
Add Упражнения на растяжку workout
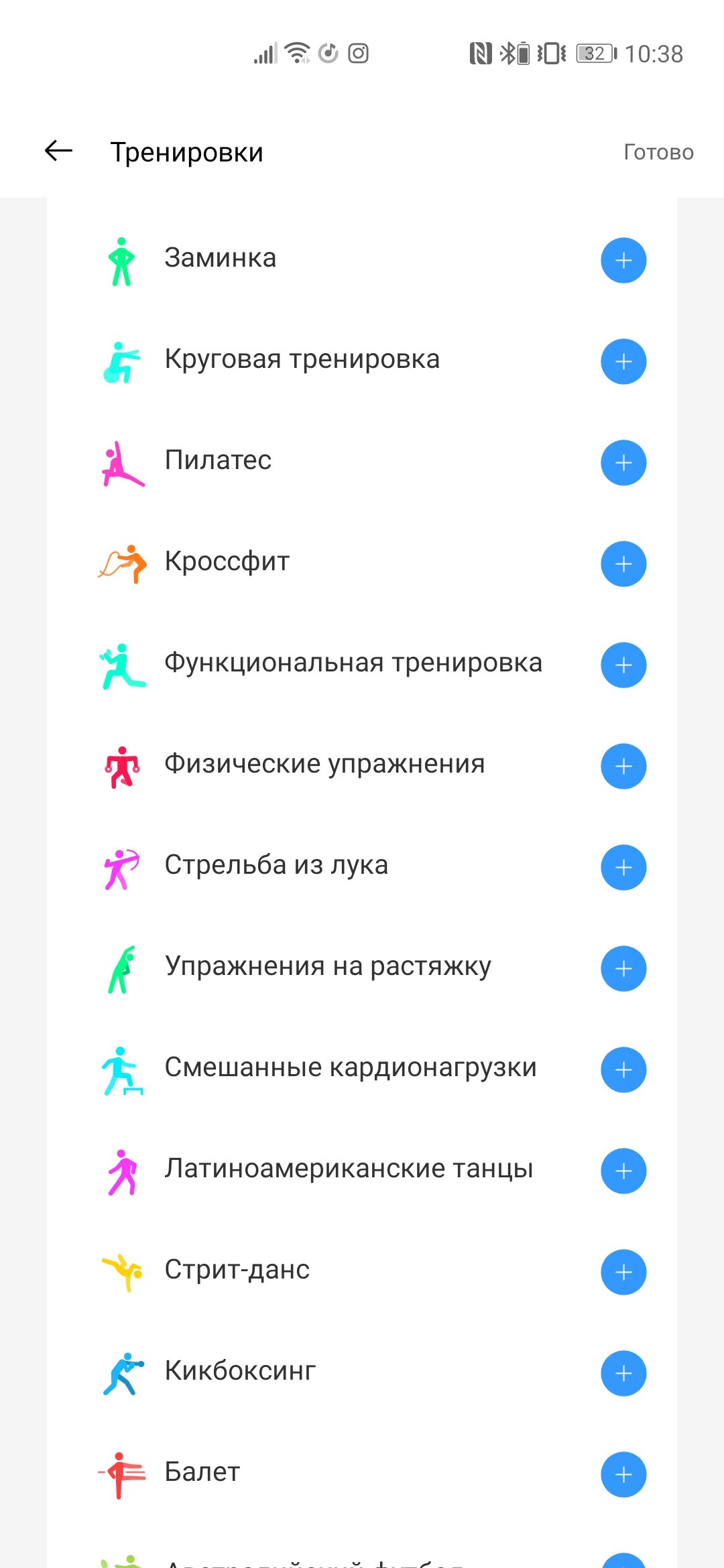(623, 968)
